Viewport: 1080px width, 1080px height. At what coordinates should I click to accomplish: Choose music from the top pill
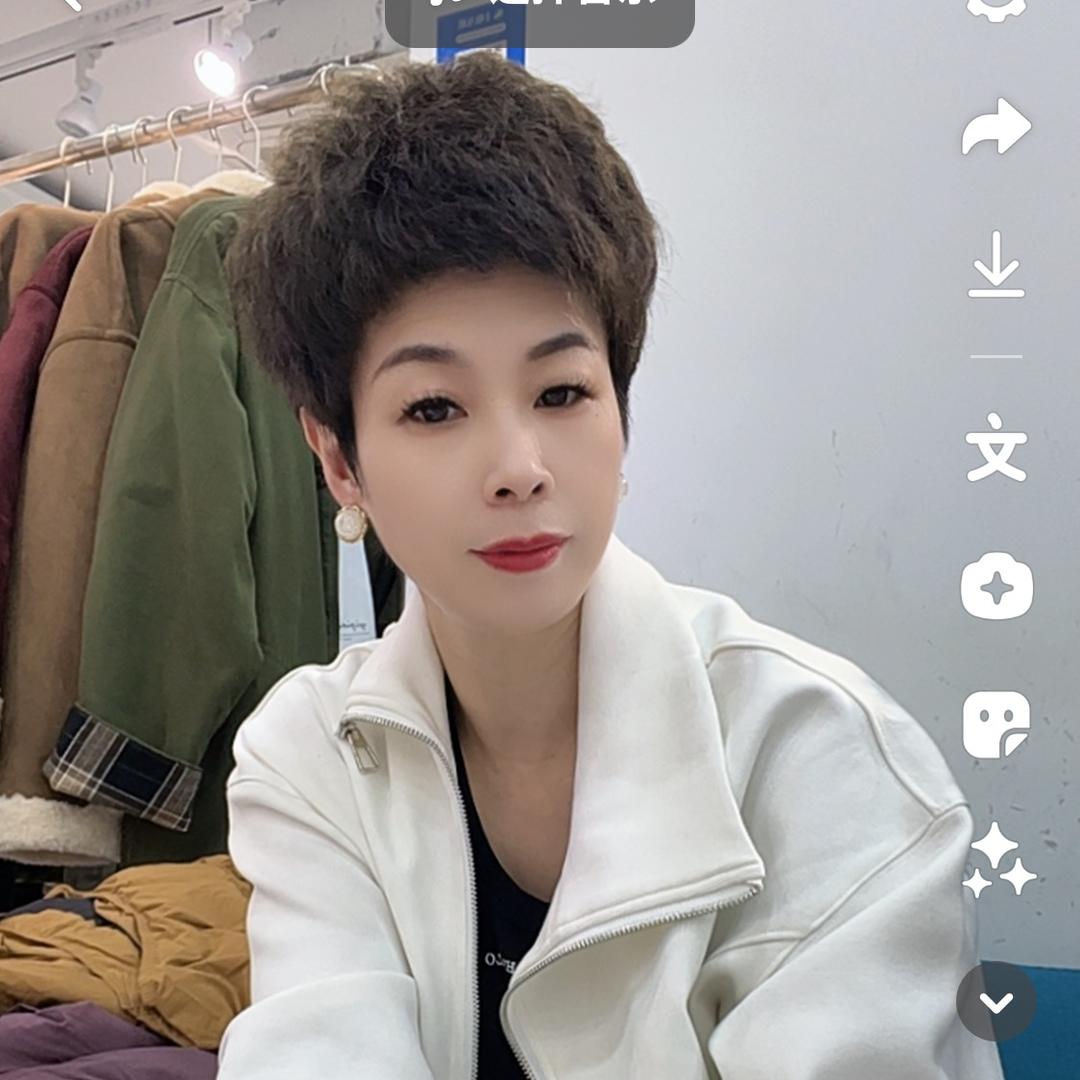point(540,14)
